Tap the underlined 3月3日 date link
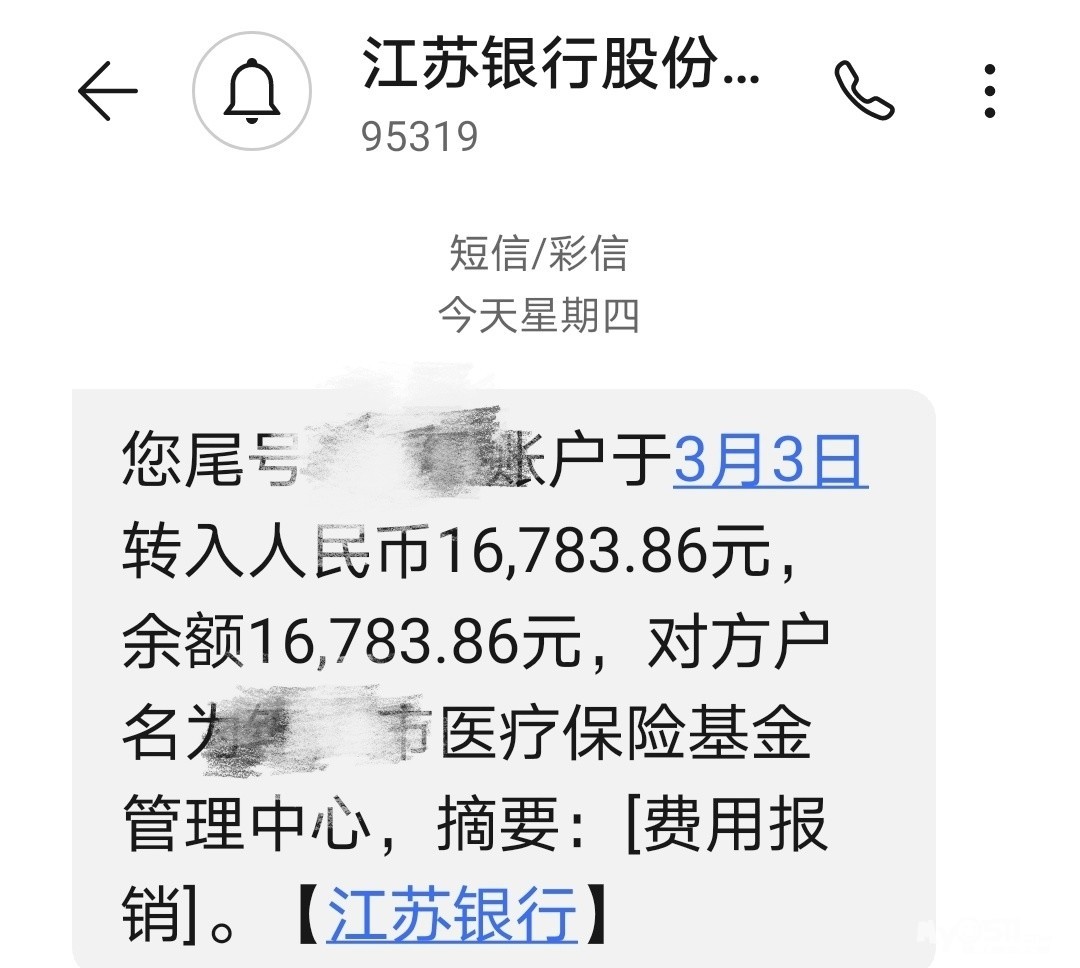The height and width of the screenshot is (968, 1080). [x=770, y=464]
